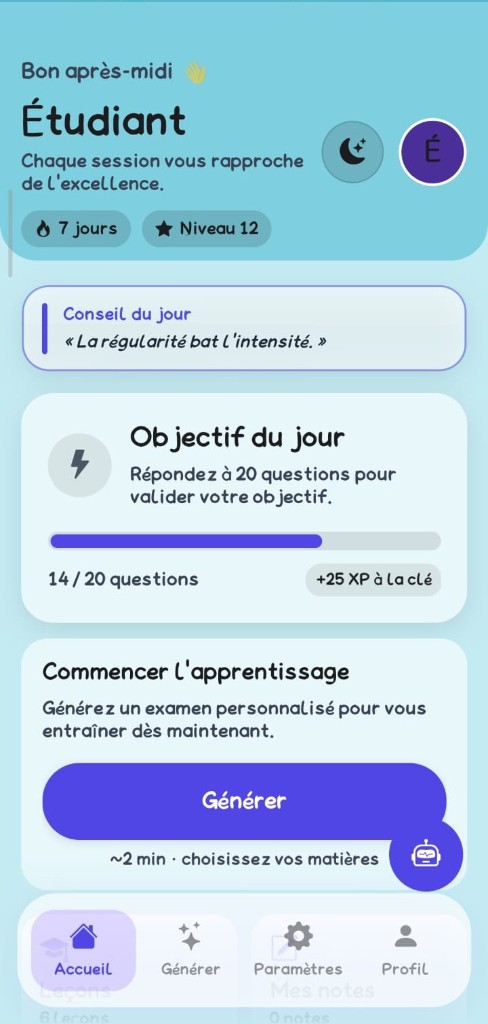
Task: Open the É profile avatar
Action: tap(432, 152)
